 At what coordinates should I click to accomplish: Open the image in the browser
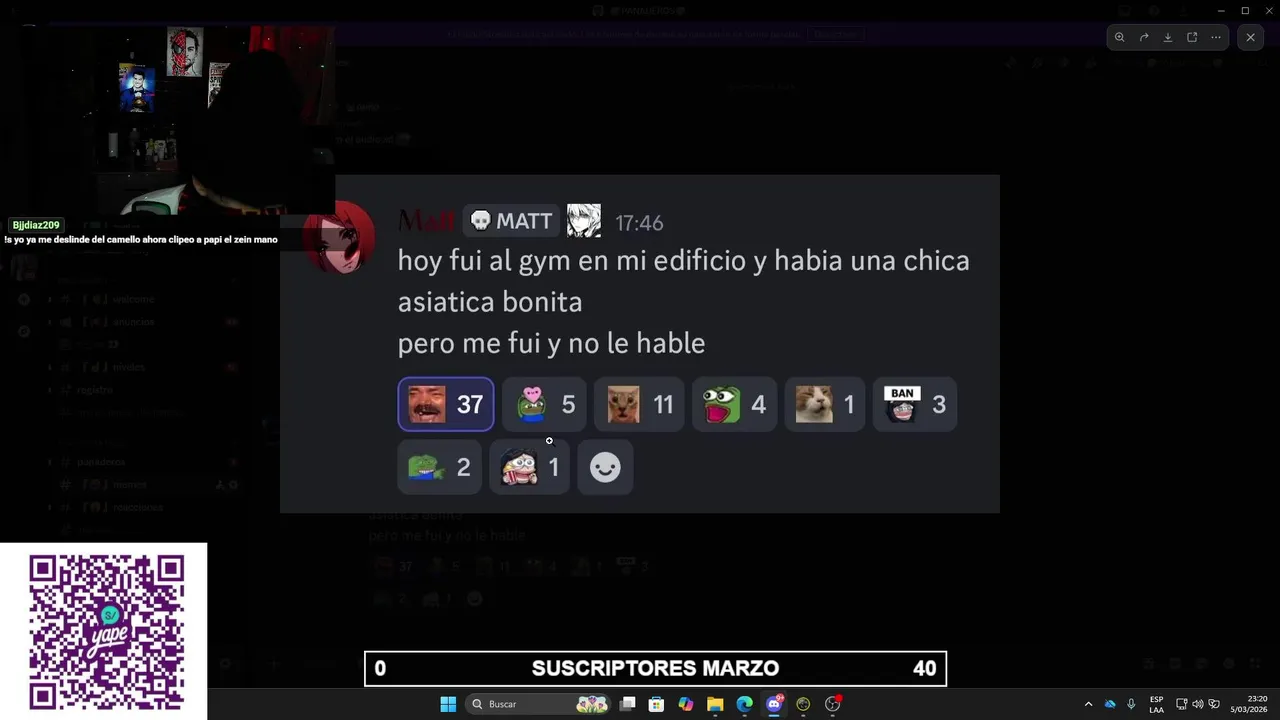(x=1192, y=37)
